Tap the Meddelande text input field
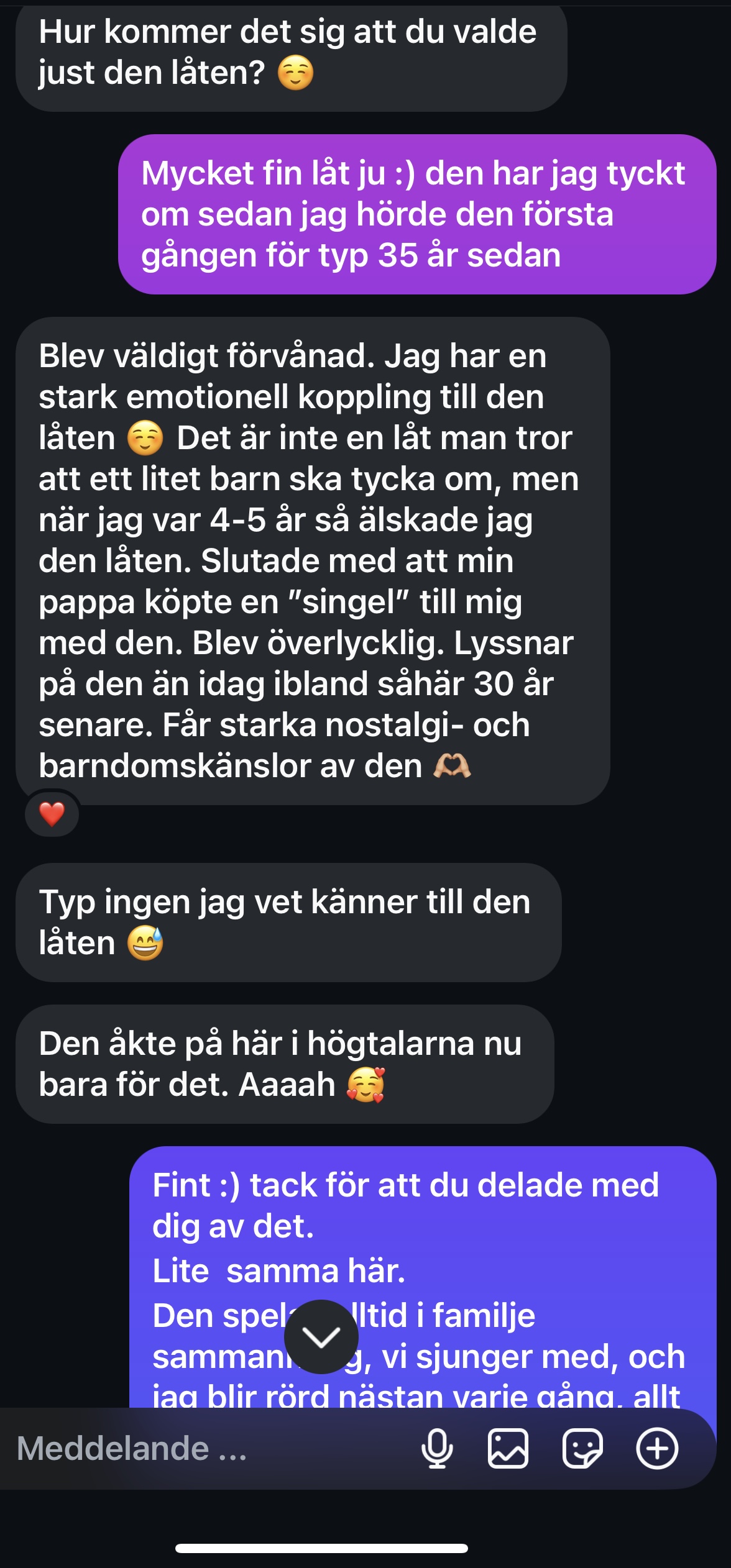Viewport: 731px width, 1568px height. [211, 1449]
